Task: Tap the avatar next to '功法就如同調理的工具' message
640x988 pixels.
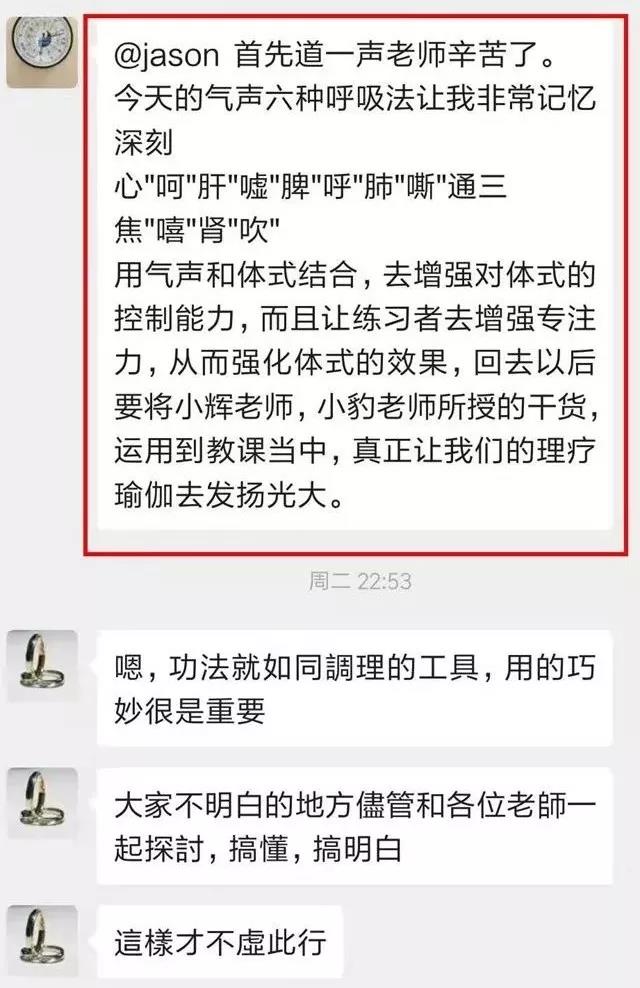Action: tap(41, 663)
